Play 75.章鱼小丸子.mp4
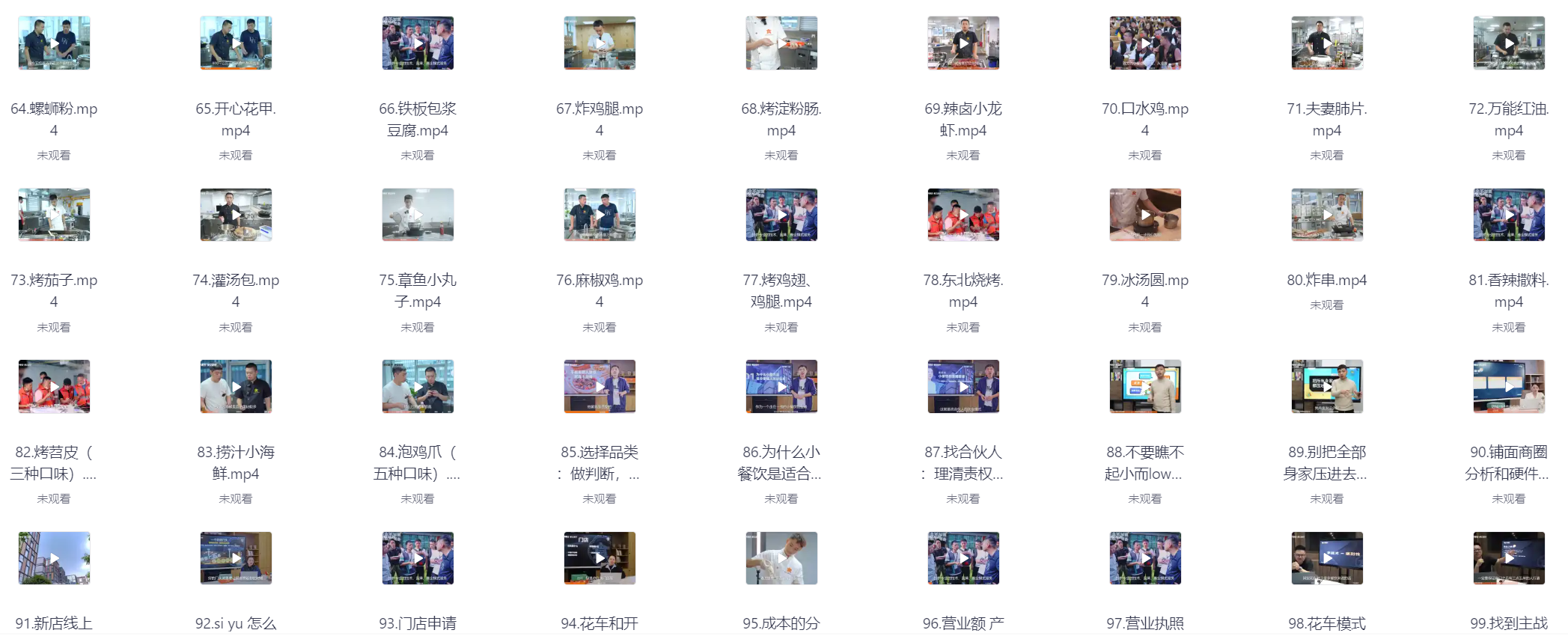 (418, 215)
